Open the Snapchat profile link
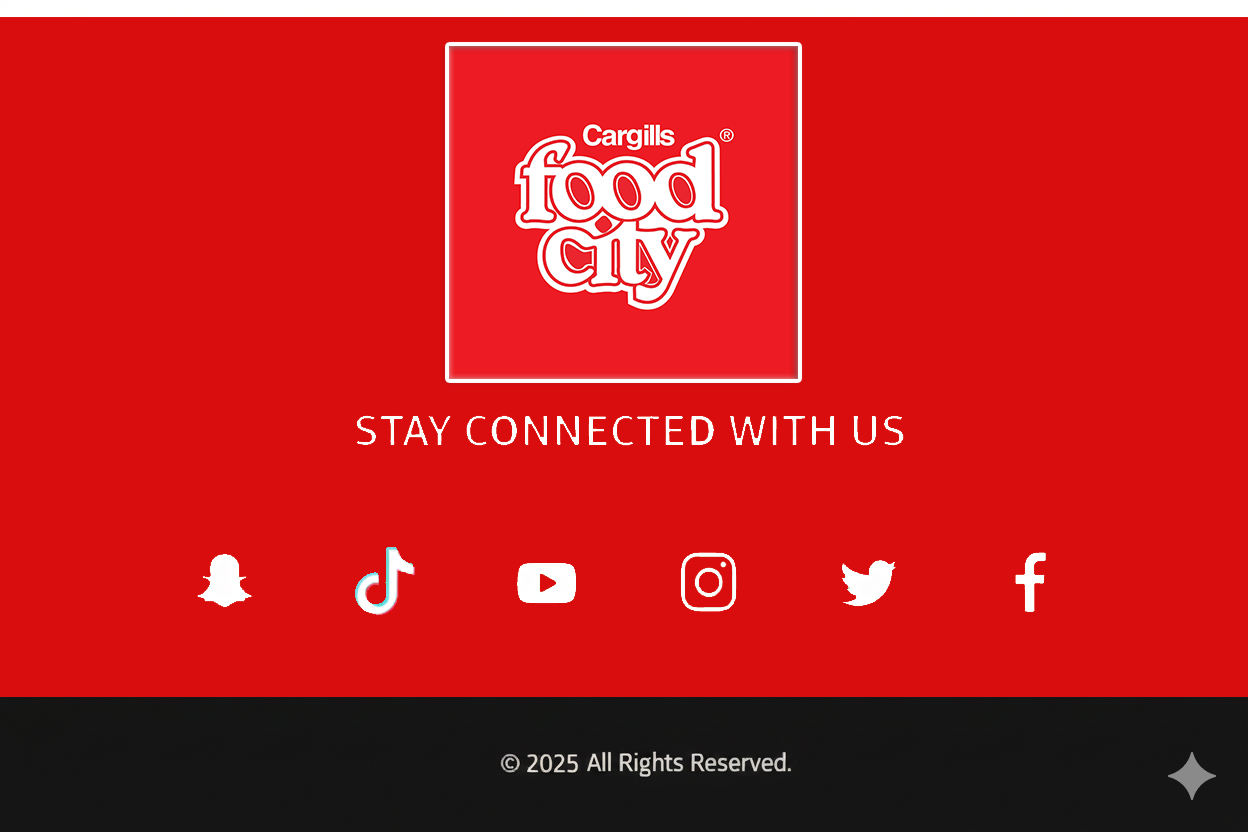Viewport: 1248px width, 832px height. pos(225,581)
